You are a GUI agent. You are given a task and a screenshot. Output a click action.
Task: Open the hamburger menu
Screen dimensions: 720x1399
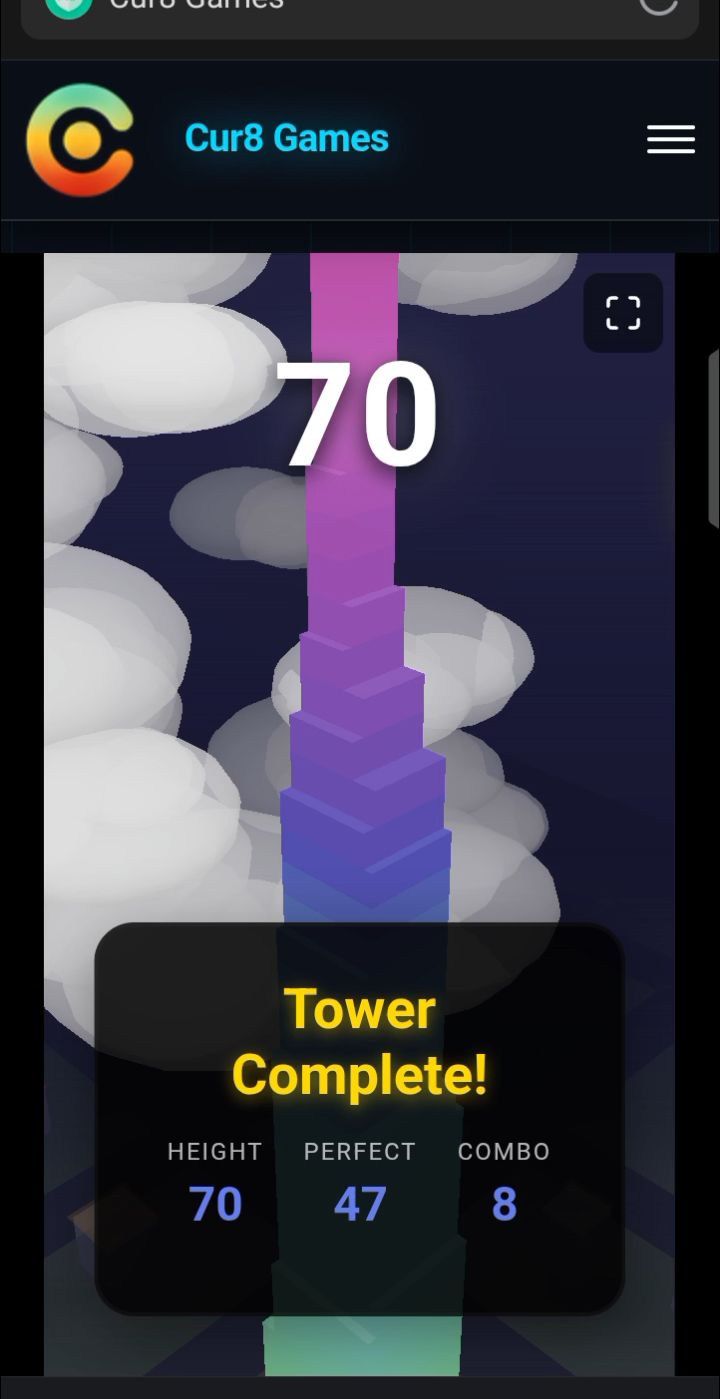coord(670,139)
